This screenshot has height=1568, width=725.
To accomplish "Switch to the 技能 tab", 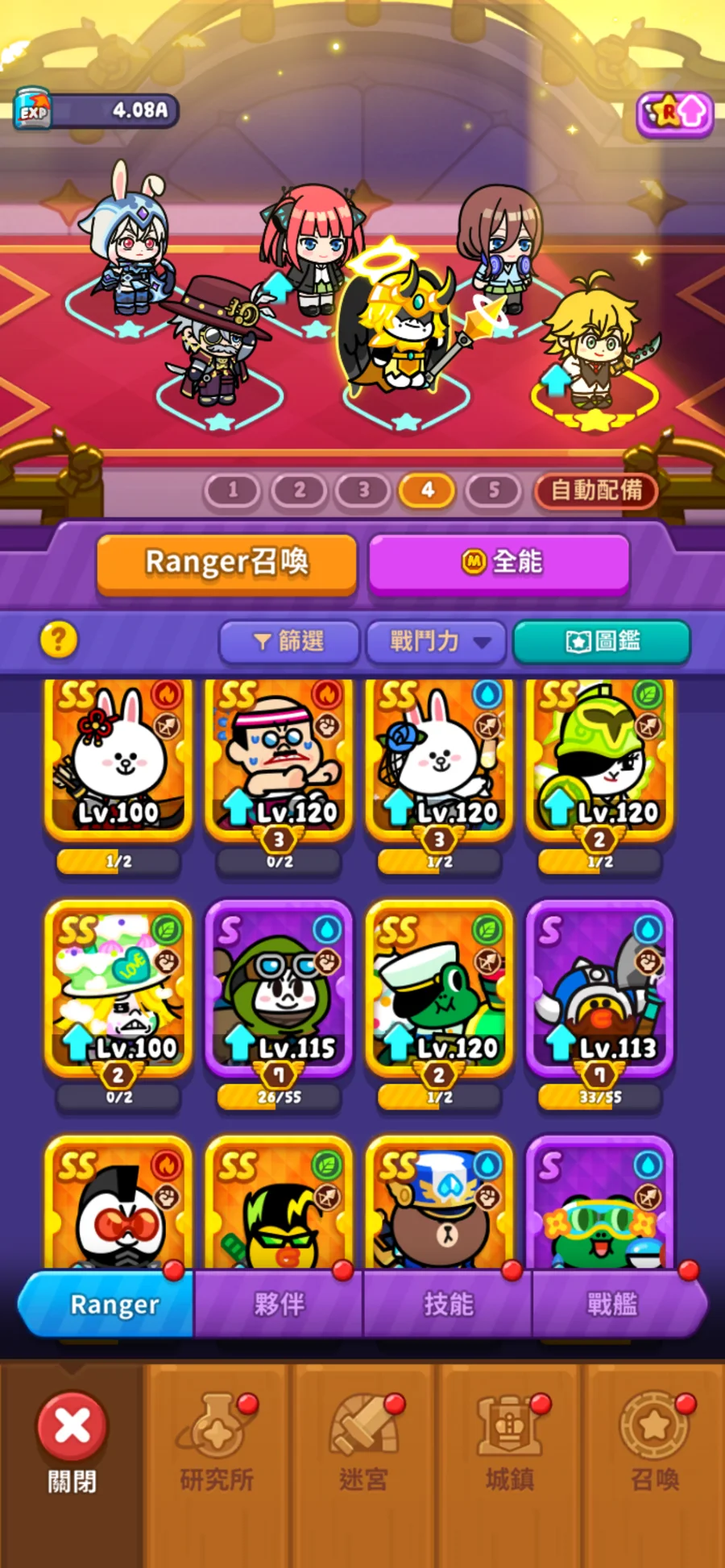I will pos(448,1304).
